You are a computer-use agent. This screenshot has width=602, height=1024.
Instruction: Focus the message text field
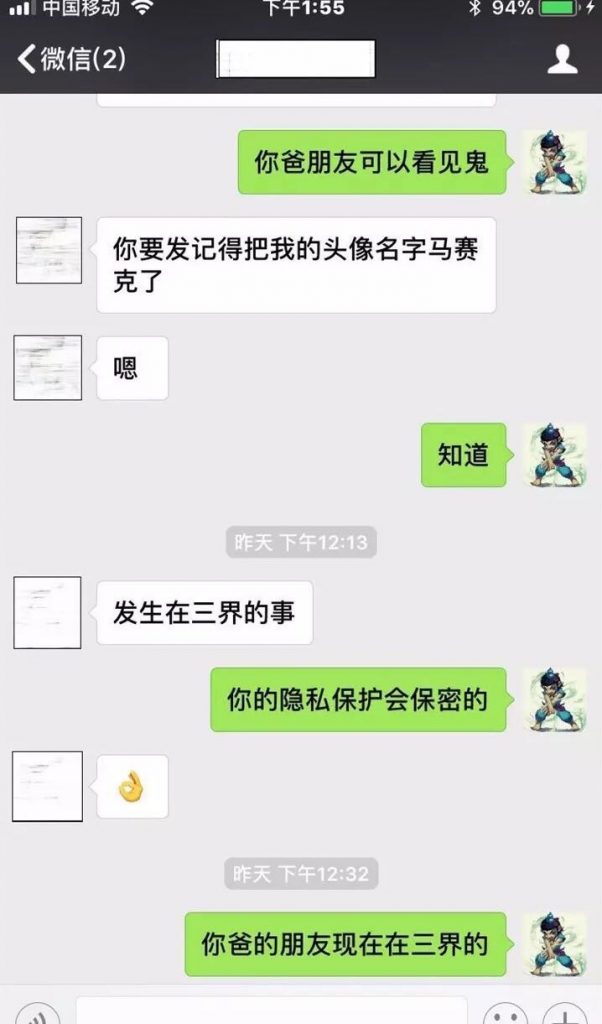click(x=271, y=1010)
